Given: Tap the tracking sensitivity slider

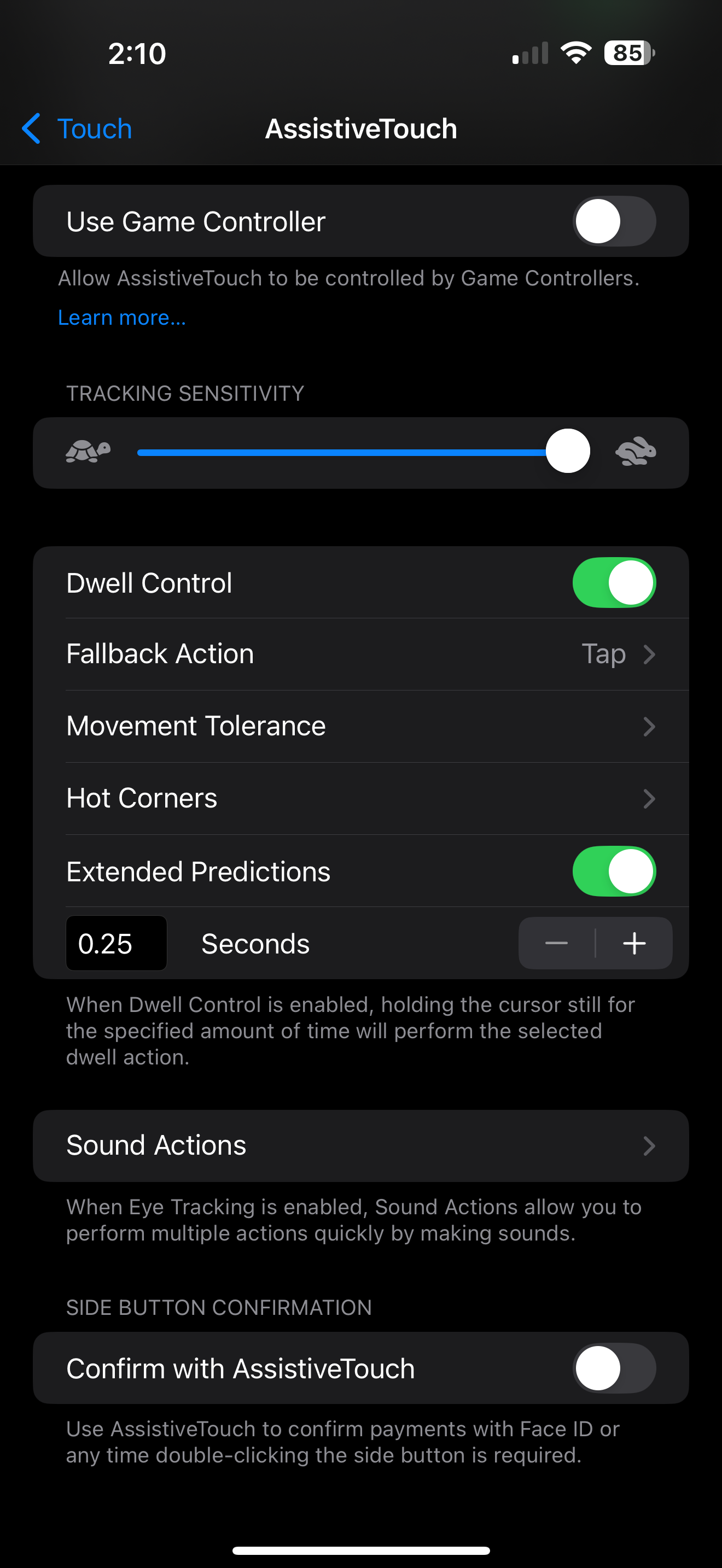Looking at the screenshot, I should point(363,452).
